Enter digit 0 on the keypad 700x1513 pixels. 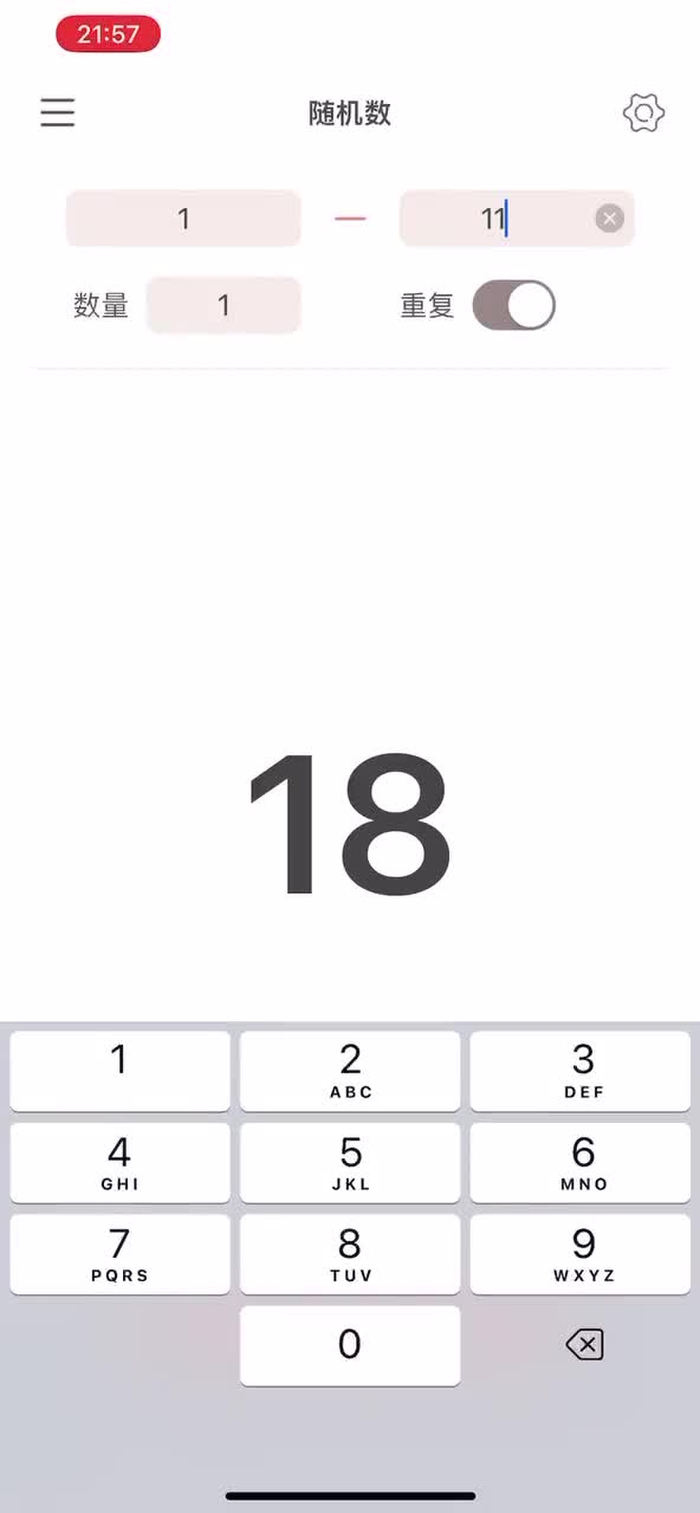(x=350, y=1345)
